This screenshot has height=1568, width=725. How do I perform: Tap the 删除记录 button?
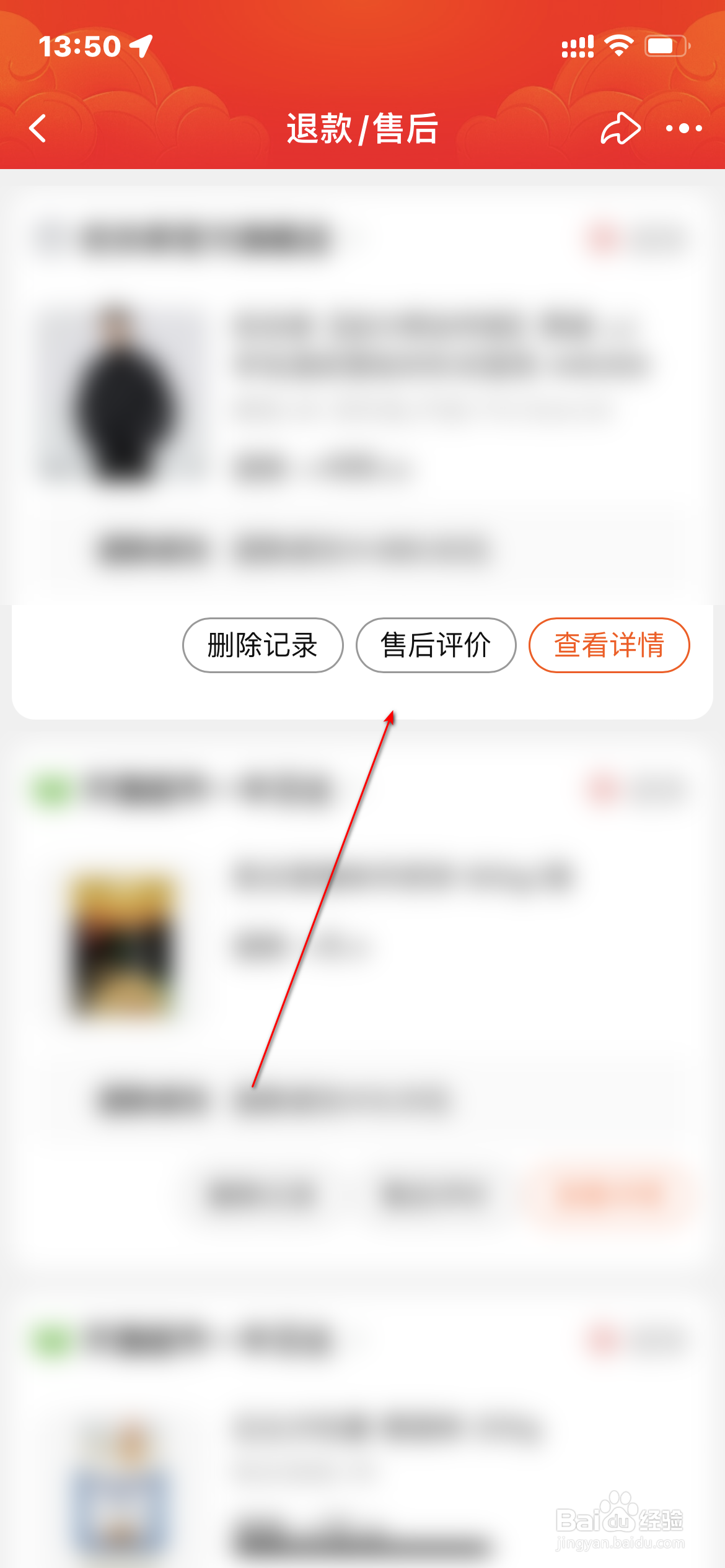(x=262, y=645)
